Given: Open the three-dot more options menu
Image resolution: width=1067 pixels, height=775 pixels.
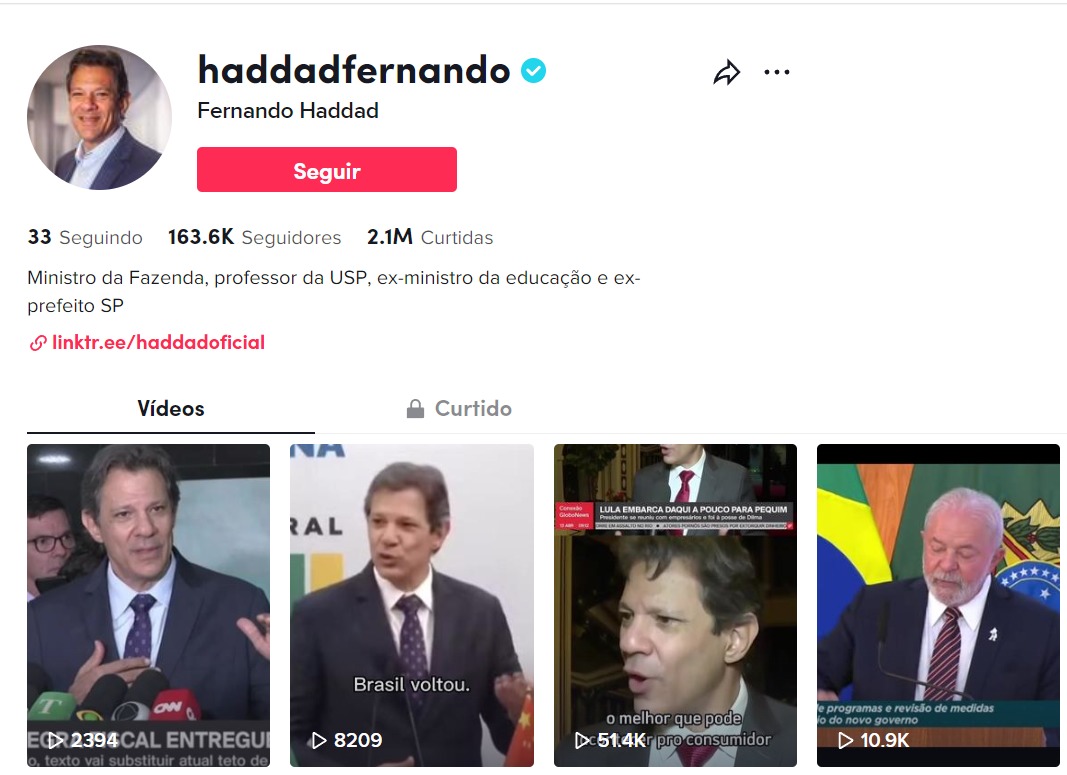Looking at the screenshot, I should pyautogui.click(x=777, y=73).
